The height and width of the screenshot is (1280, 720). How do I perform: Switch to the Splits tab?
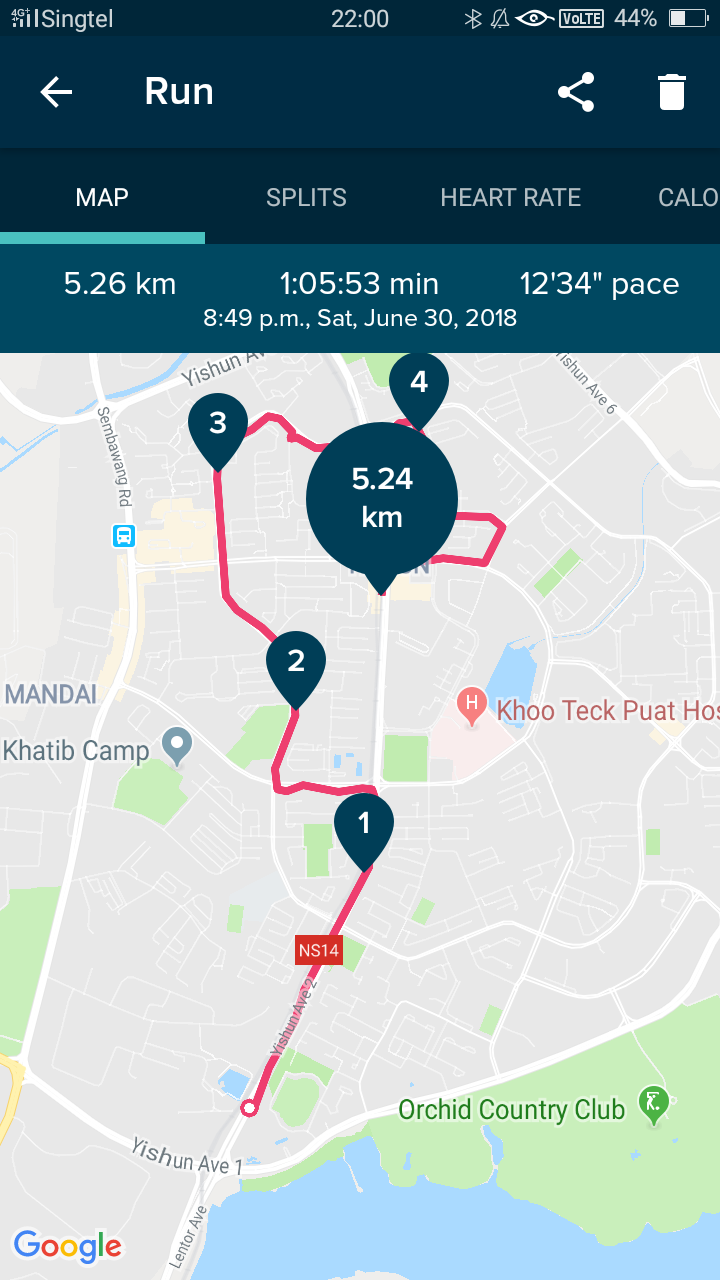coord(306,197)
